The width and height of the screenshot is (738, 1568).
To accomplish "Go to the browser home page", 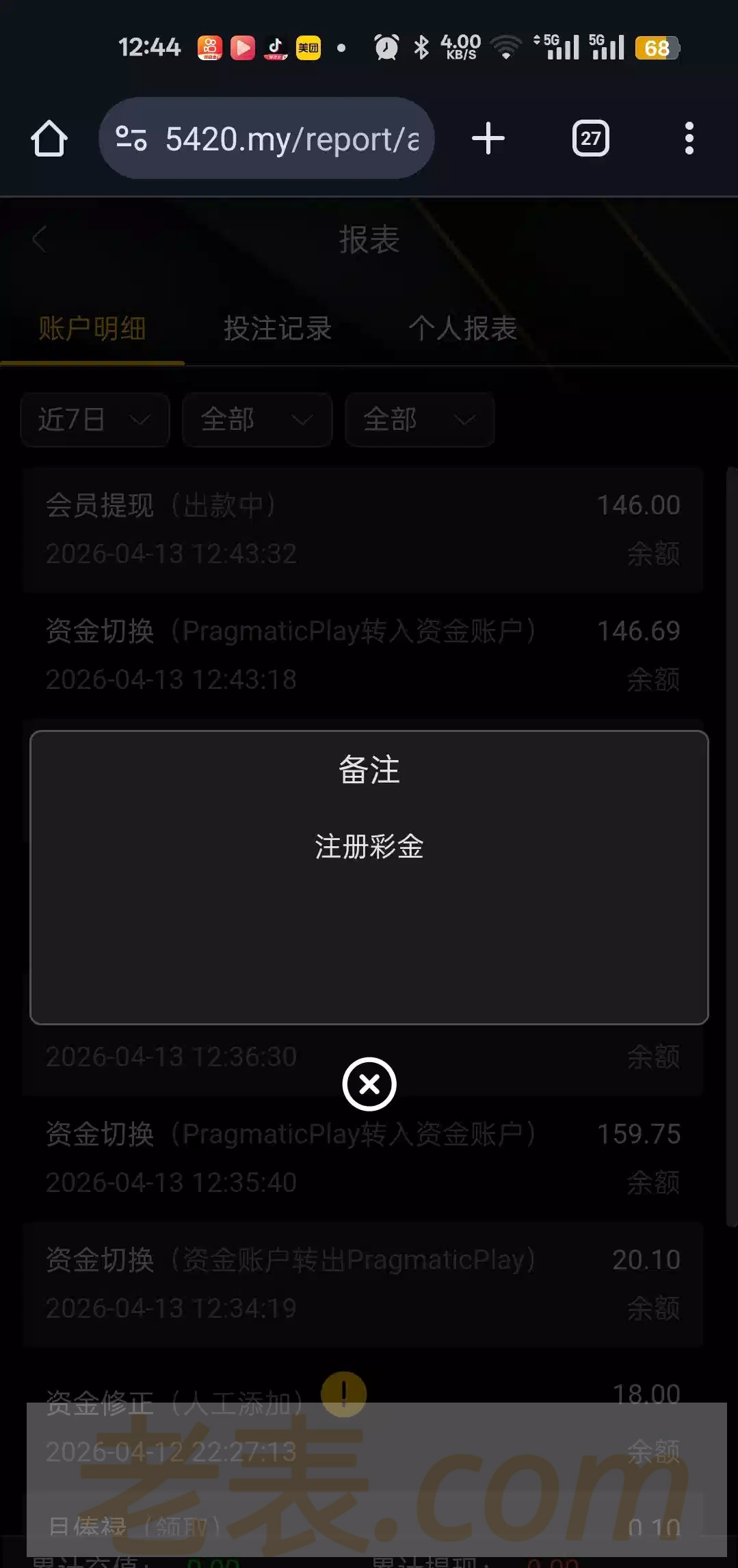I will point(49,139).
